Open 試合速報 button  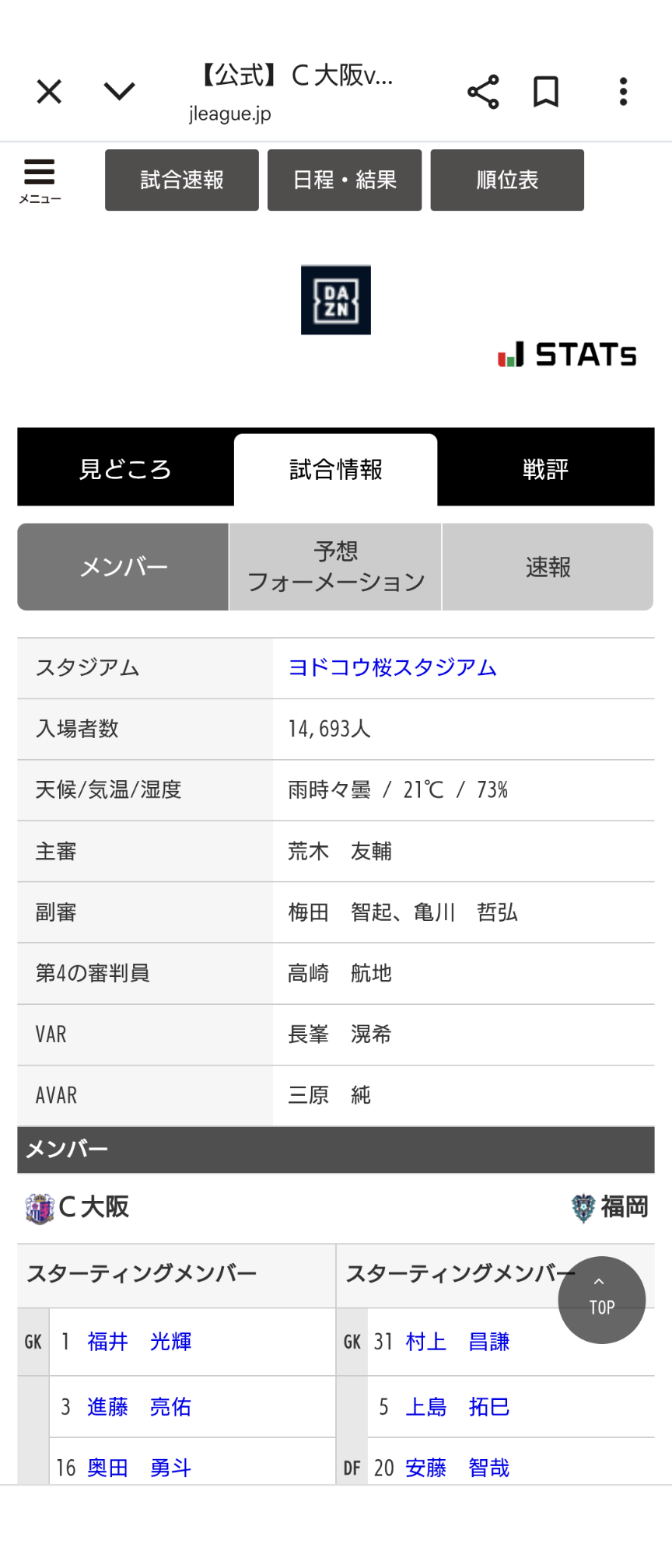(182, 180)
